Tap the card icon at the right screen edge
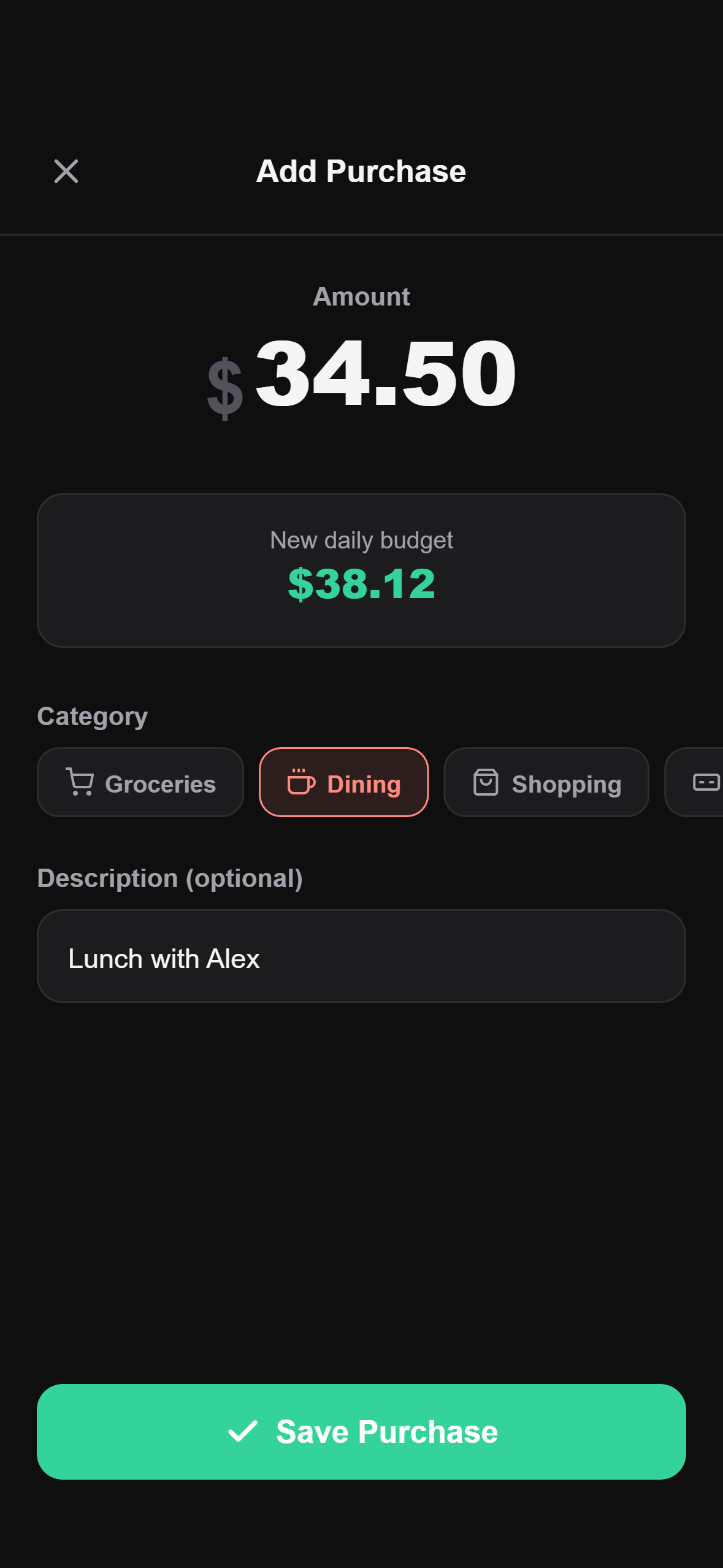The height and width of the screenshot is (1568, 723). point(706,782)
